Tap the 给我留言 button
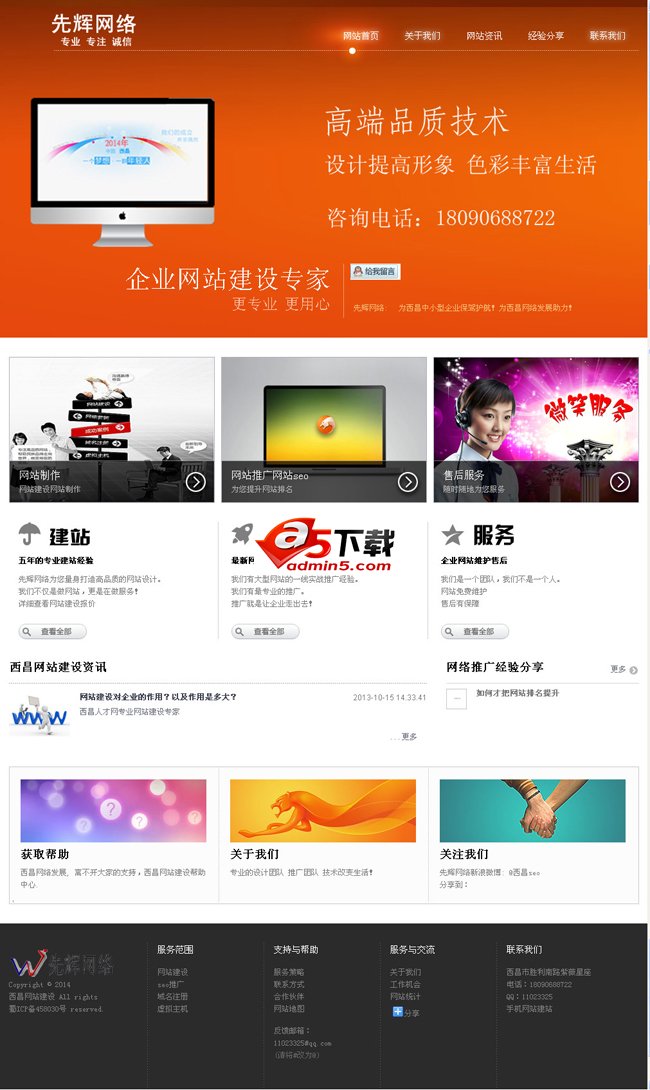 click(x=375, y=272)
